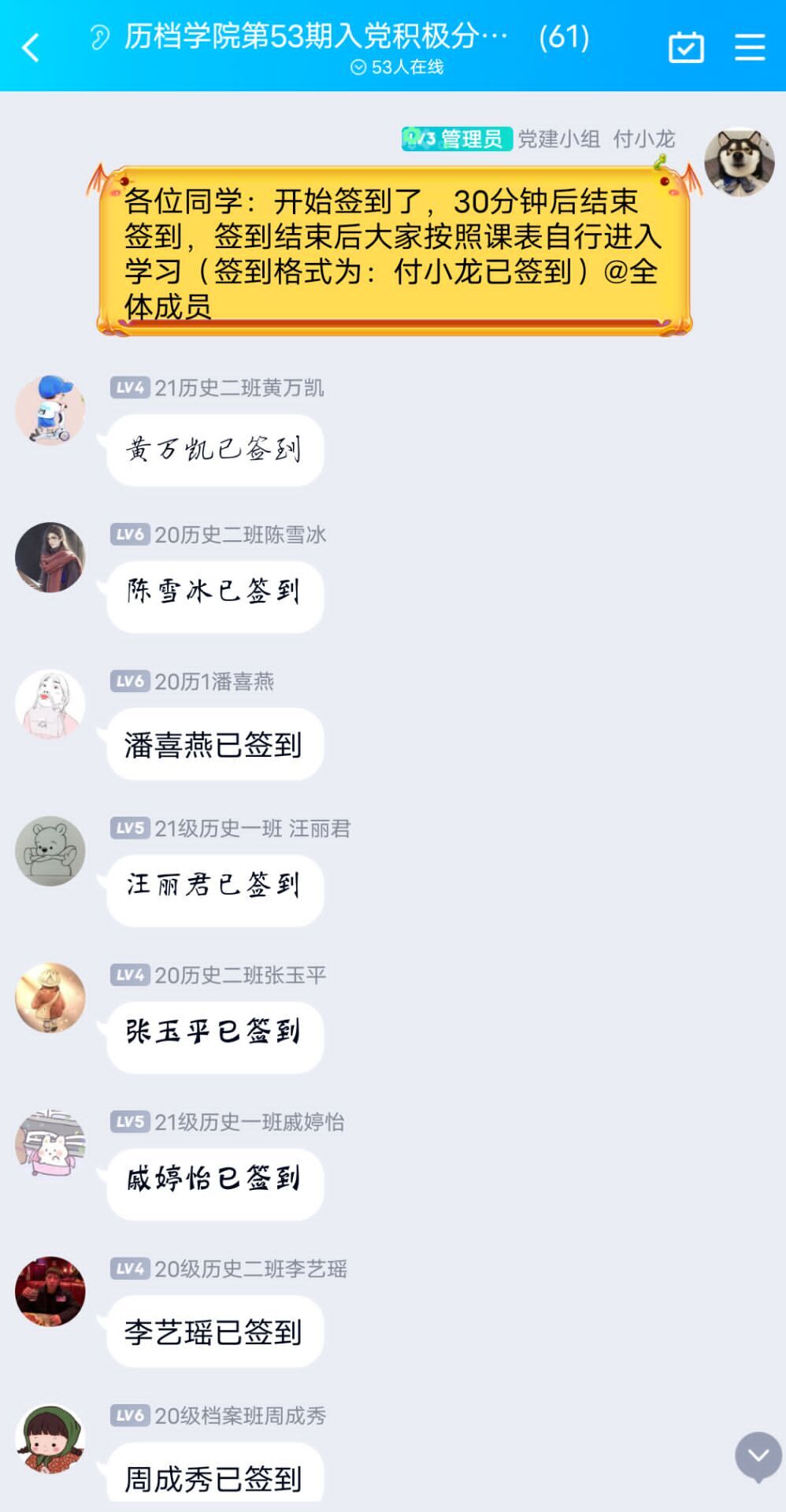The image size is (786, 1512).
Task: Tap 周成秀's avatar
Action: pyautogui.click(x=50, y=1439)
